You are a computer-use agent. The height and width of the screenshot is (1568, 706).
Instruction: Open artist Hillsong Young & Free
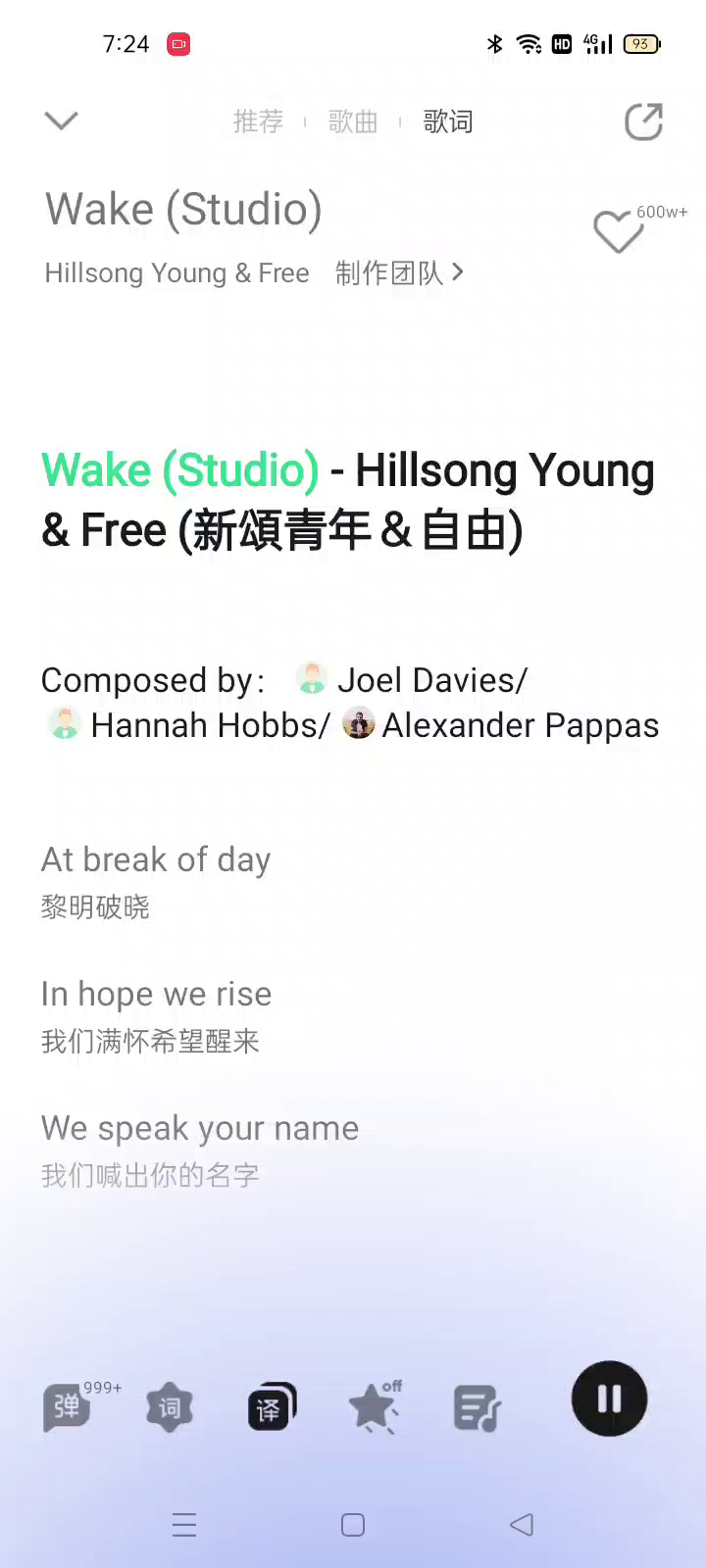[176, 273]
